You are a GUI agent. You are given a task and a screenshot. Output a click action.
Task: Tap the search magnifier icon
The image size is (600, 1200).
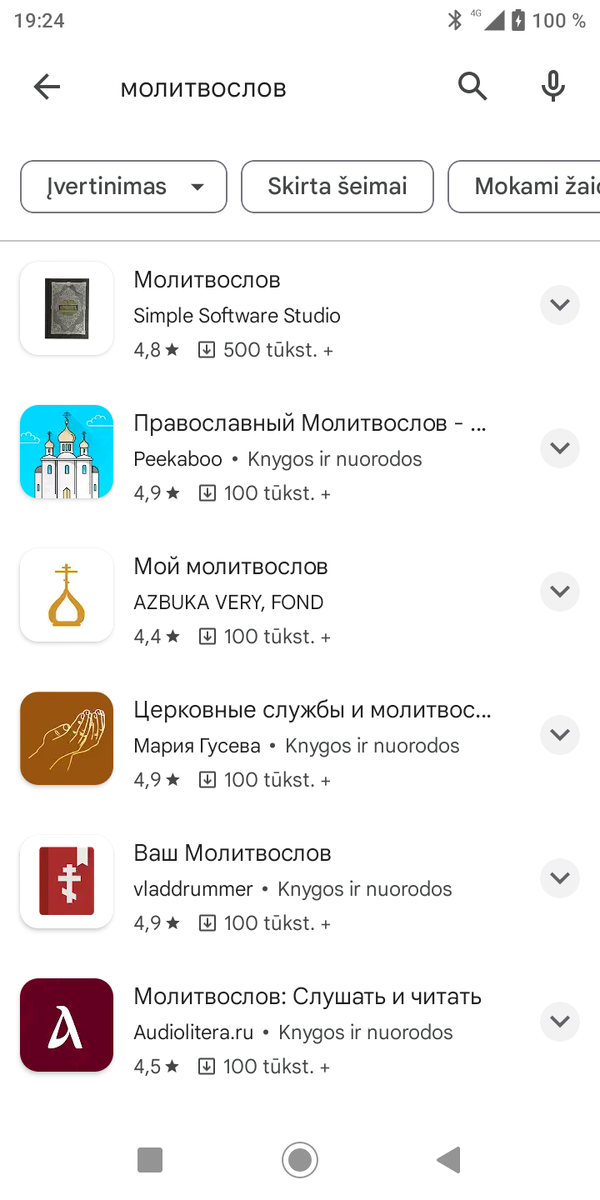tap(473, 88)
